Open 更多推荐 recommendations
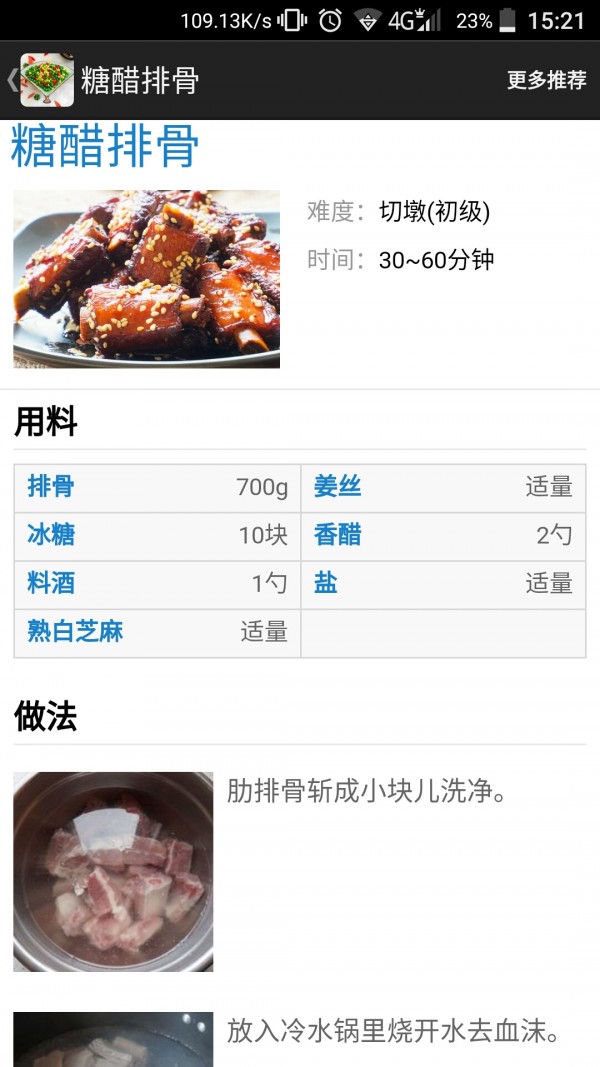This screenshot has width=600, height=1067. coord(546,81)
